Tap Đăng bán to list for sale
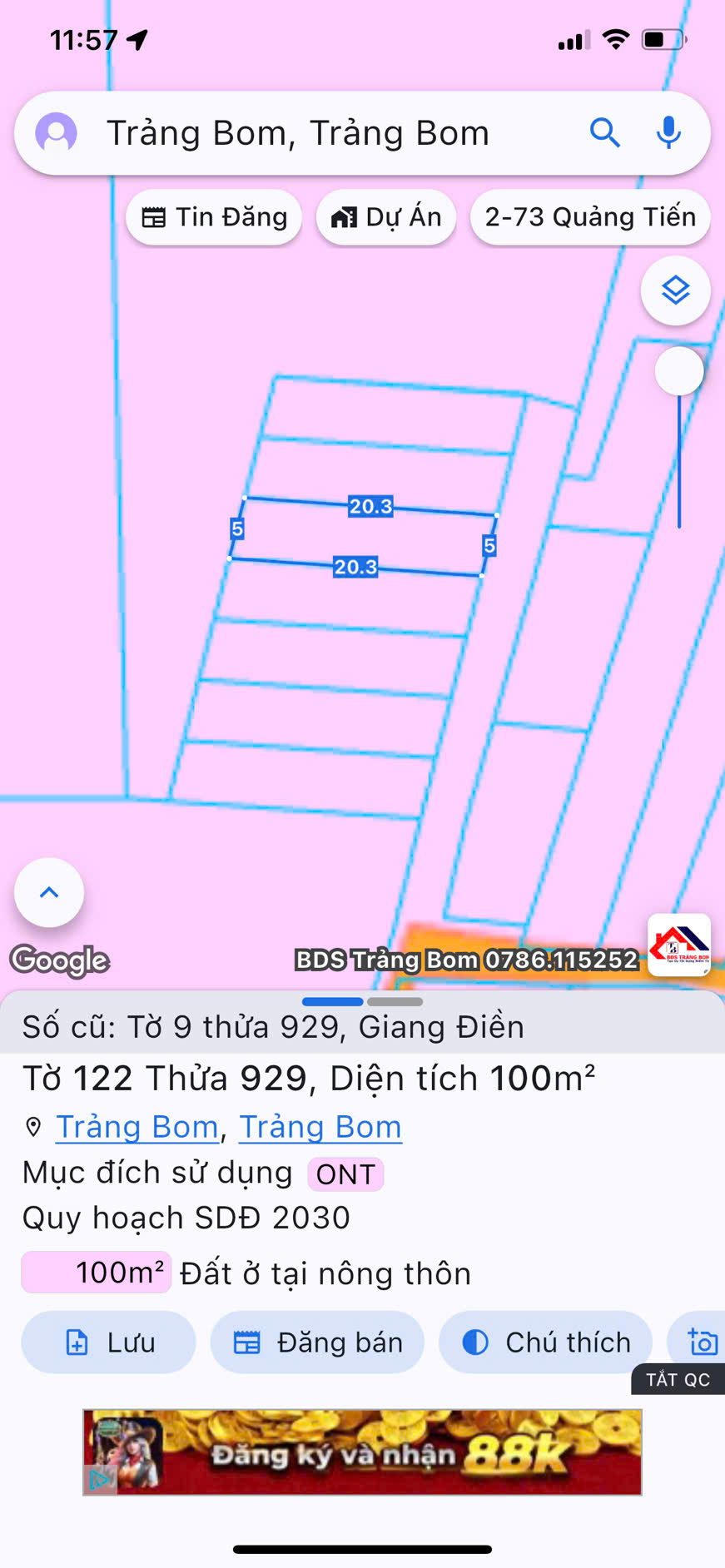Viewport: 725px width, 1568px height. click(317, 1342)
